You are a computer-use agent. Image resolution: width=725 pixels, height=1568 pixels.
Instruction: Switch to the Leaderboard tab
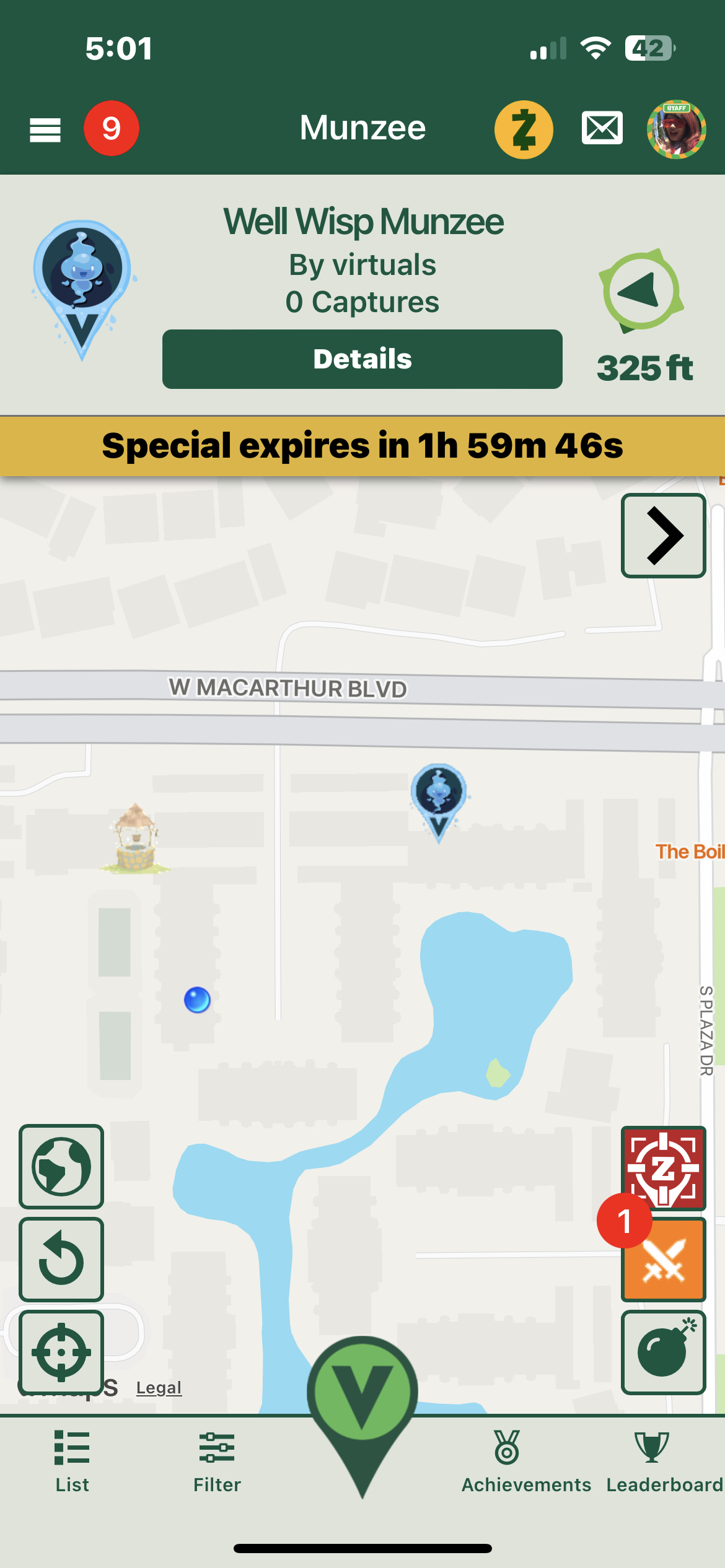coord(664,1463)
